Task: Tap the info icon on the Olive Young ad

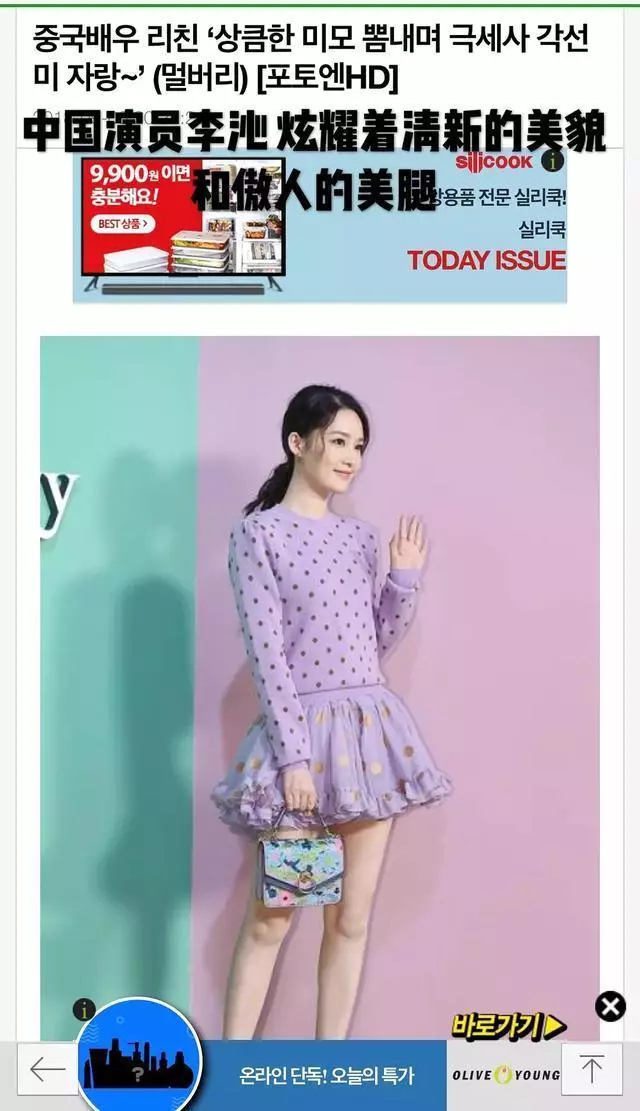Action: pos(85,1010)
